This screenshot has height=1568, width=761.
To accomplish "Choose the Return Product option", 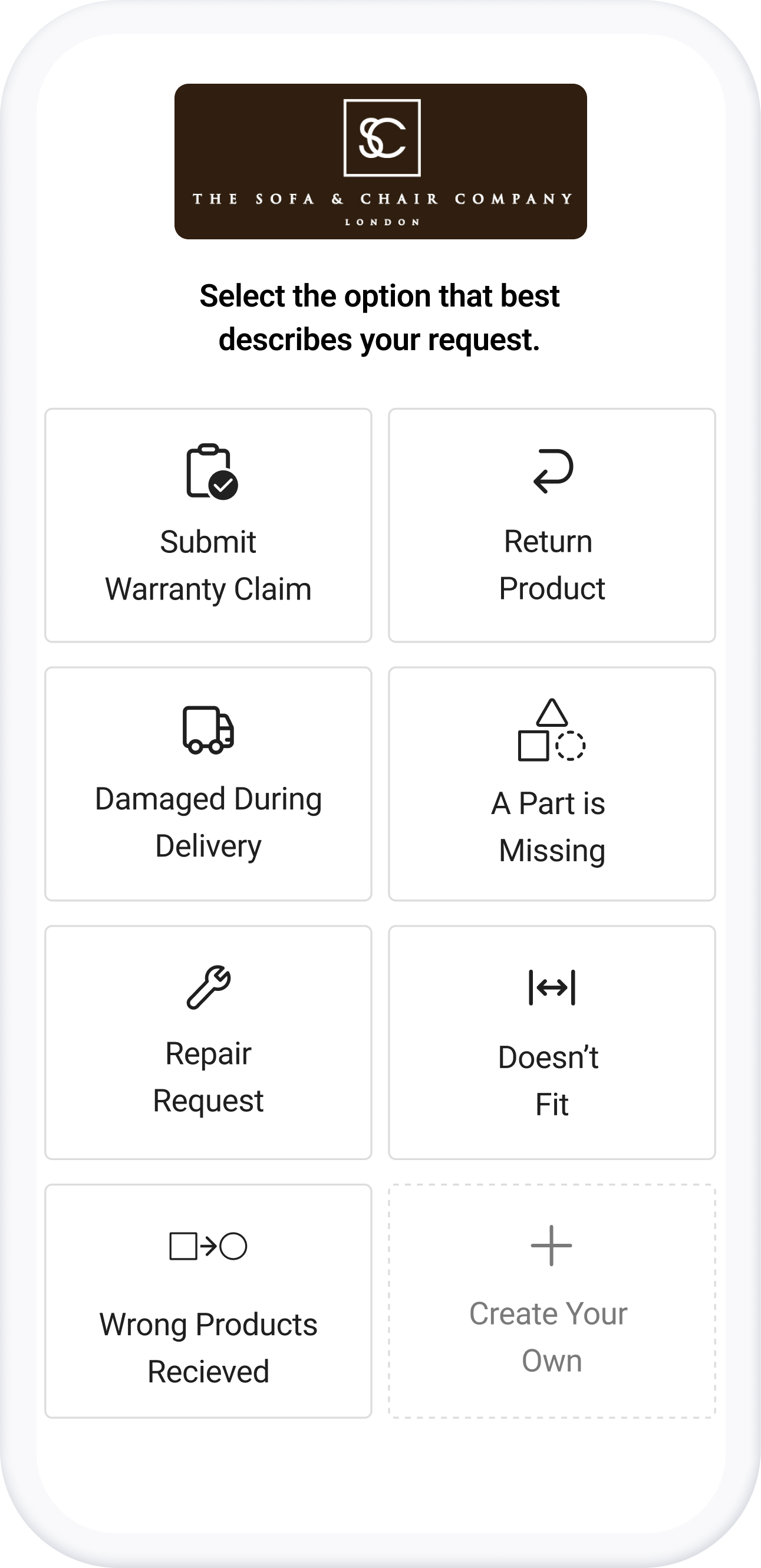I will 552,525.
